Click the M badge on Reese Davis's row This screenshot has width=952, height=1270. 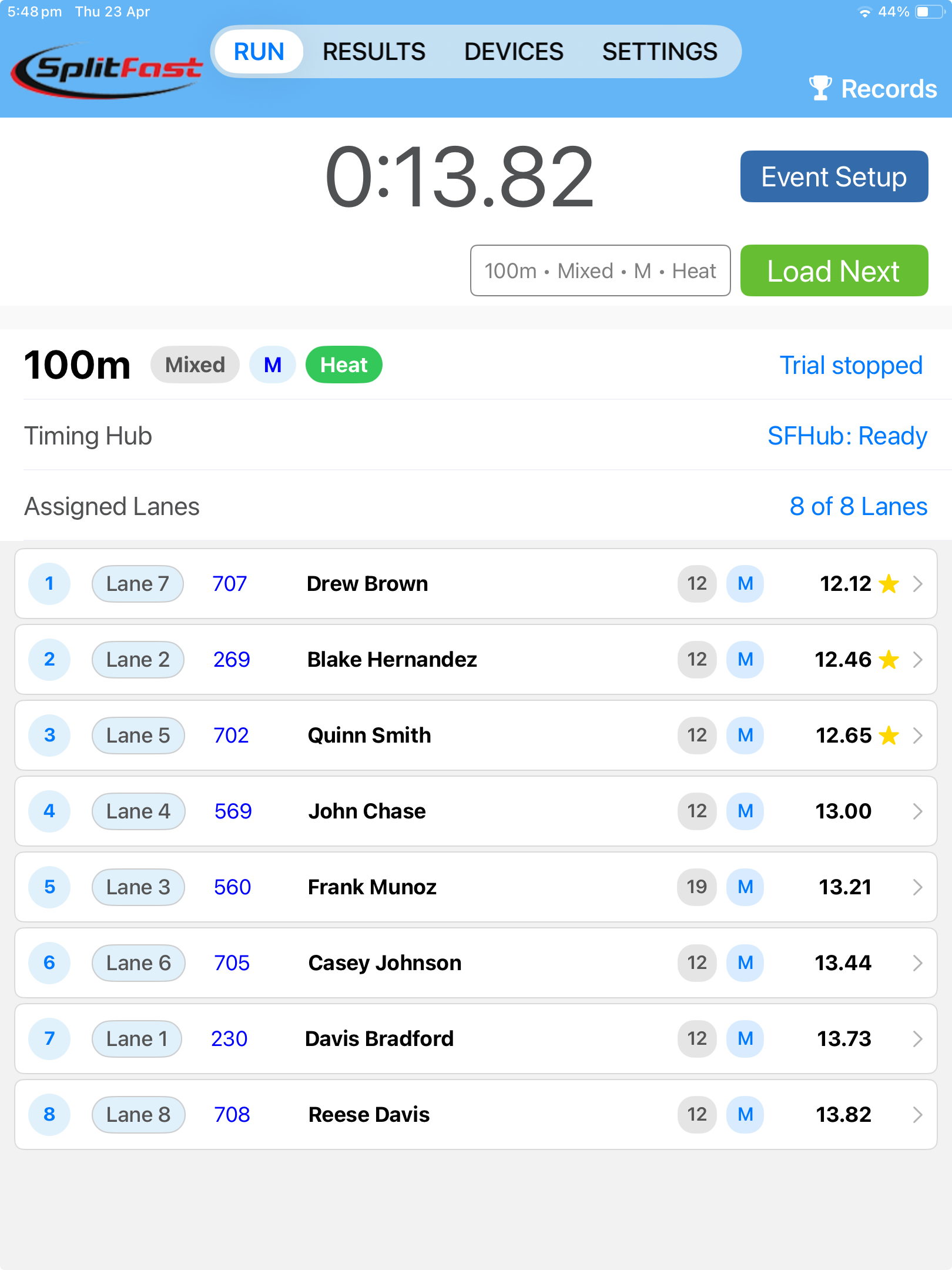pos(745,1115)
